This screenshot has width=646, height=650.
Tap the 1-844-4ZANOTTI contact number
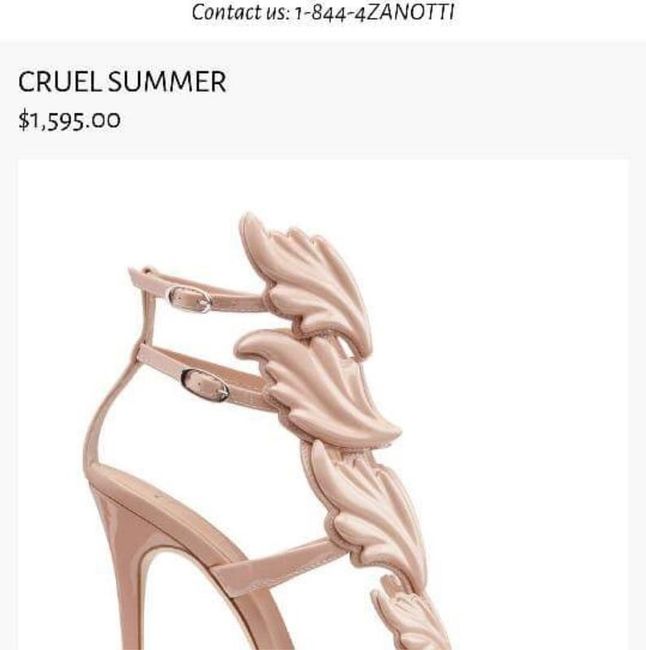(x=374, y=14)
